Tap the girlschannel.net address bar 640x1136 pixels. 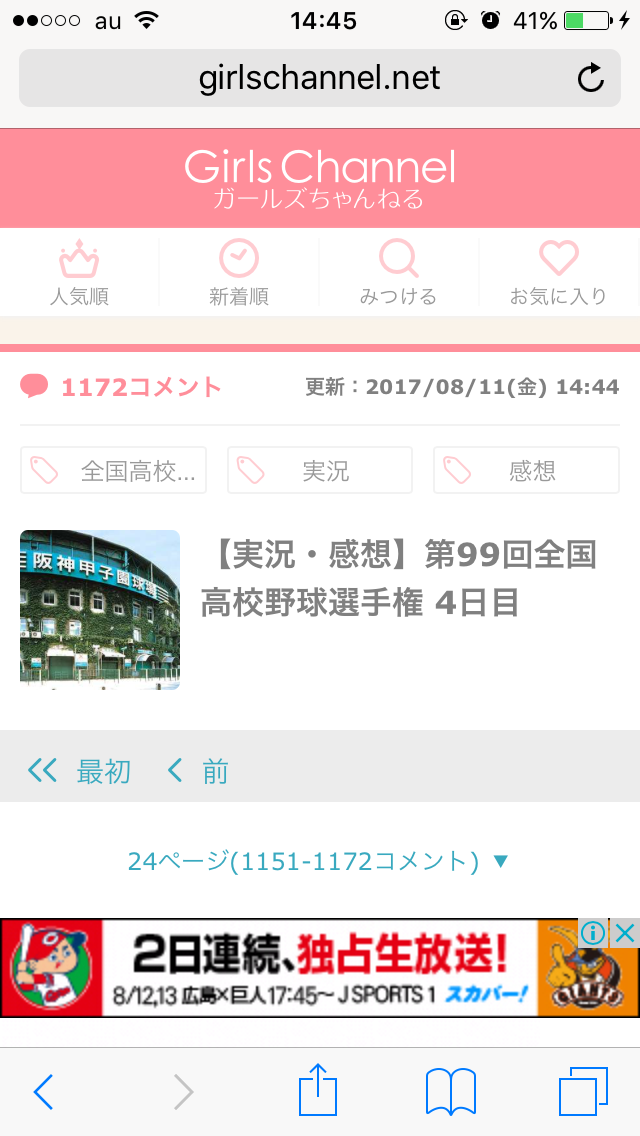point(320,78)
